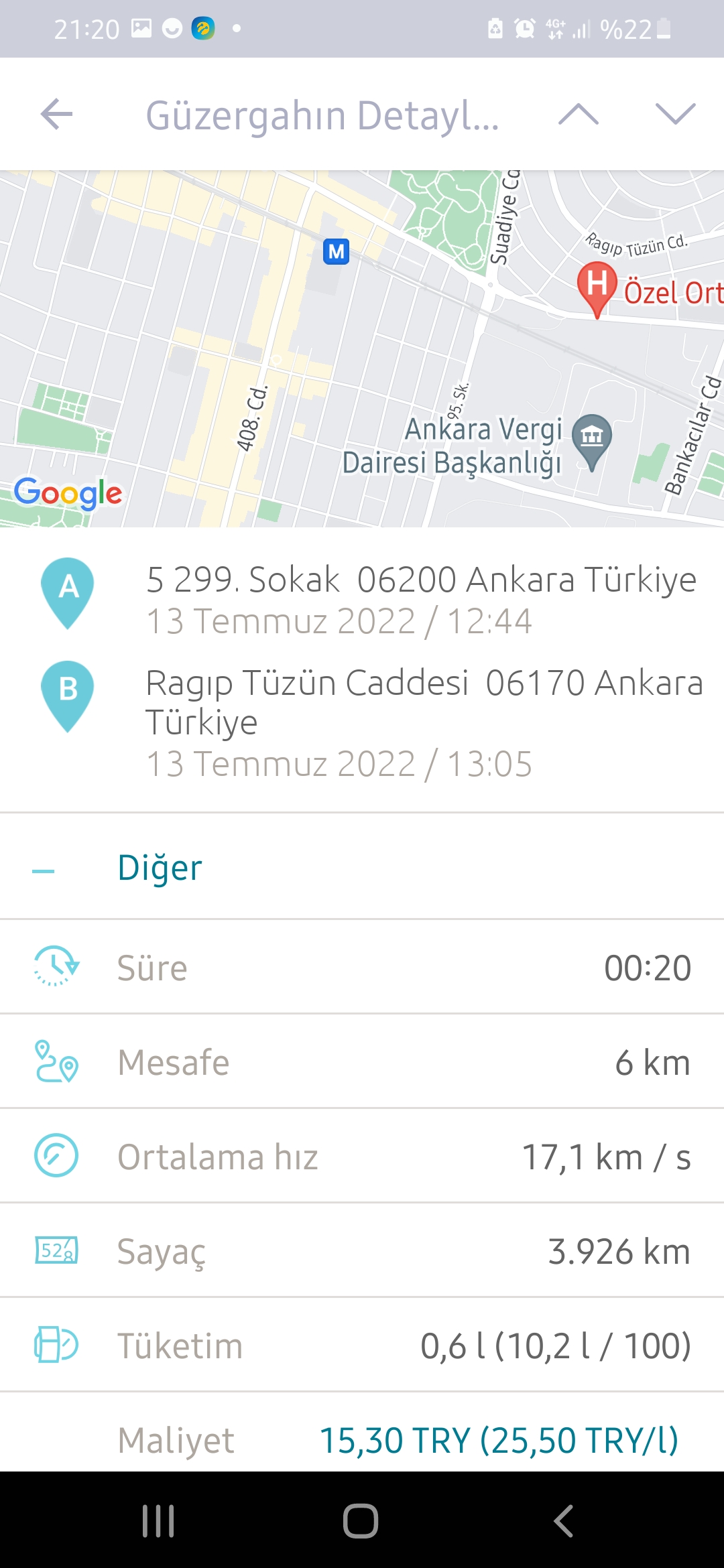
Task: Tap the system home button
Action: 361,1520
